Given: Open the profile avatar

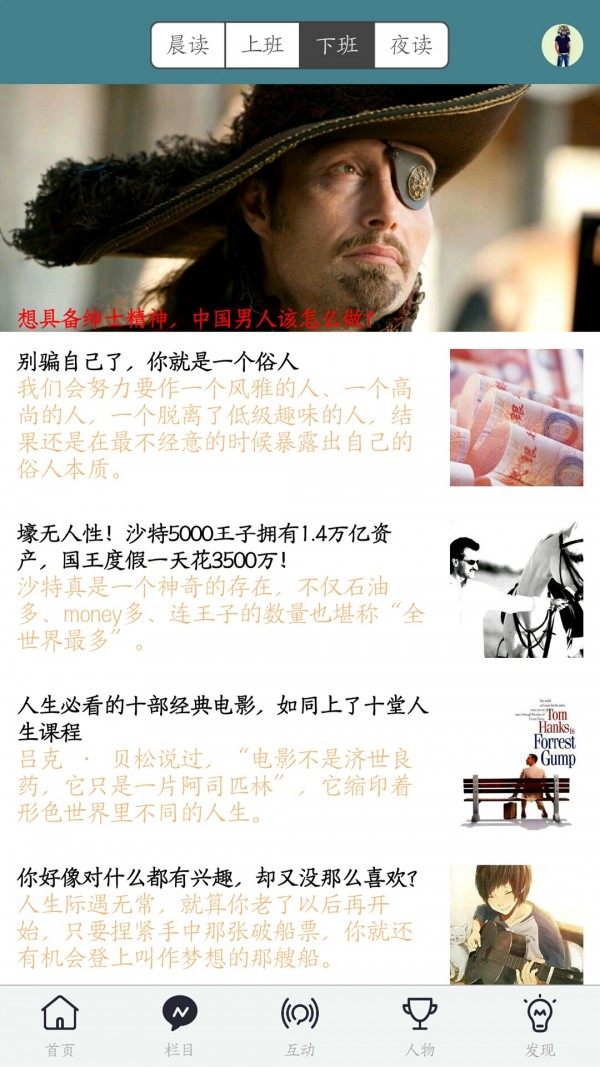Looking at the screenshot, I should click(562, 45).
